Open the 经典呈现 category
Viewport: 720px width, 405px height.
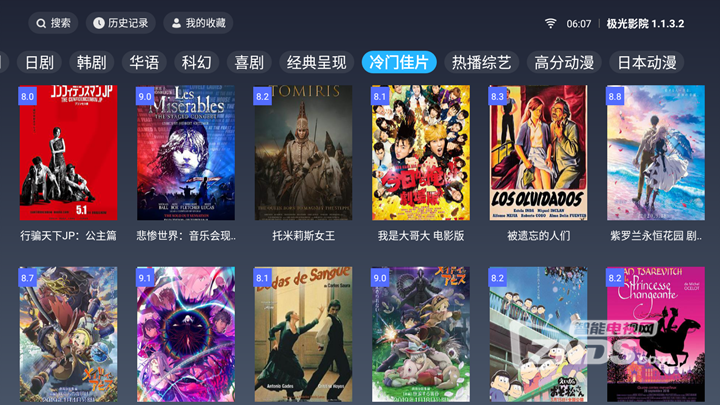317,62
